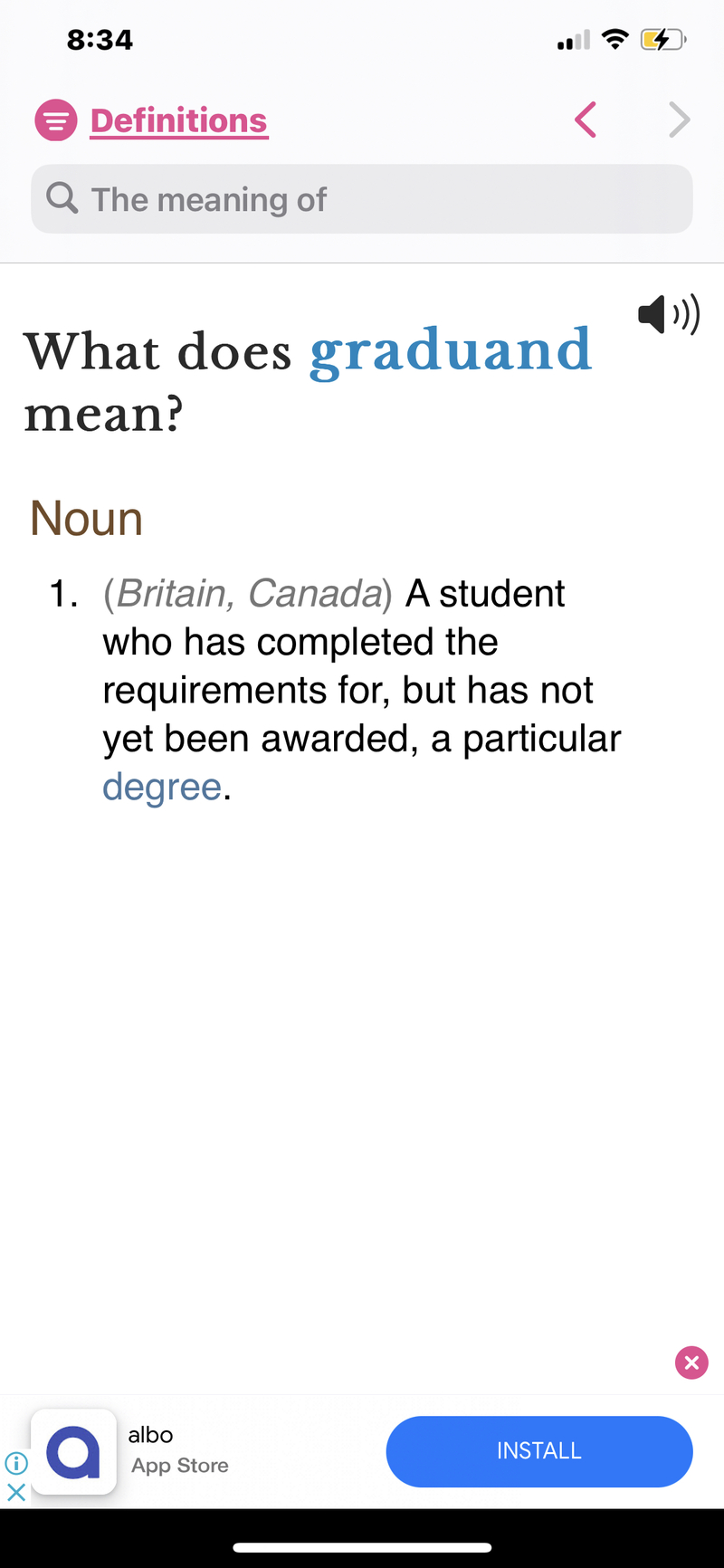Go back with the pink left arrow

coord(586,120)
